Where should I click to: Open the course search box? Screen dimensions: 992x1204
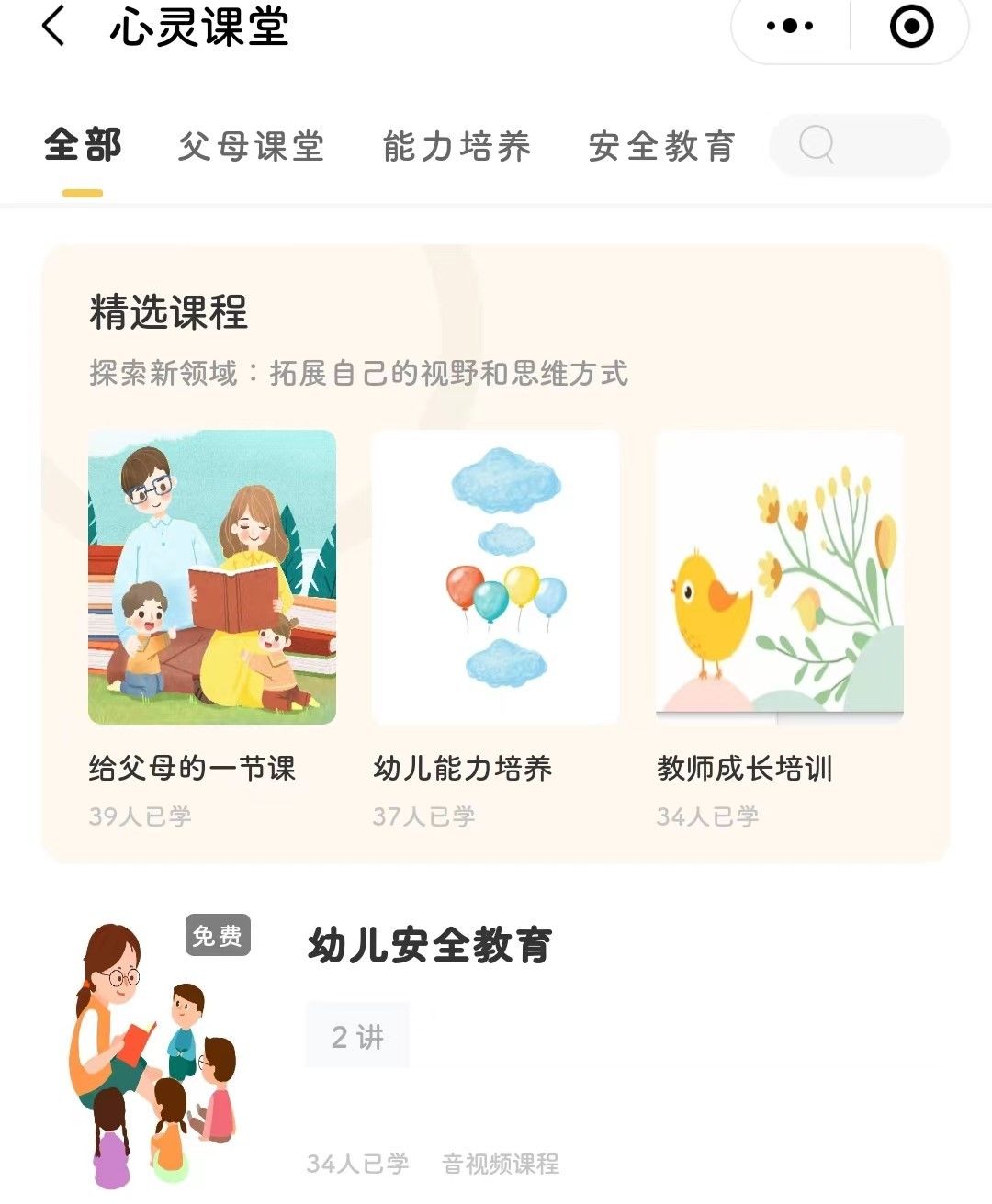pos(859,145)
